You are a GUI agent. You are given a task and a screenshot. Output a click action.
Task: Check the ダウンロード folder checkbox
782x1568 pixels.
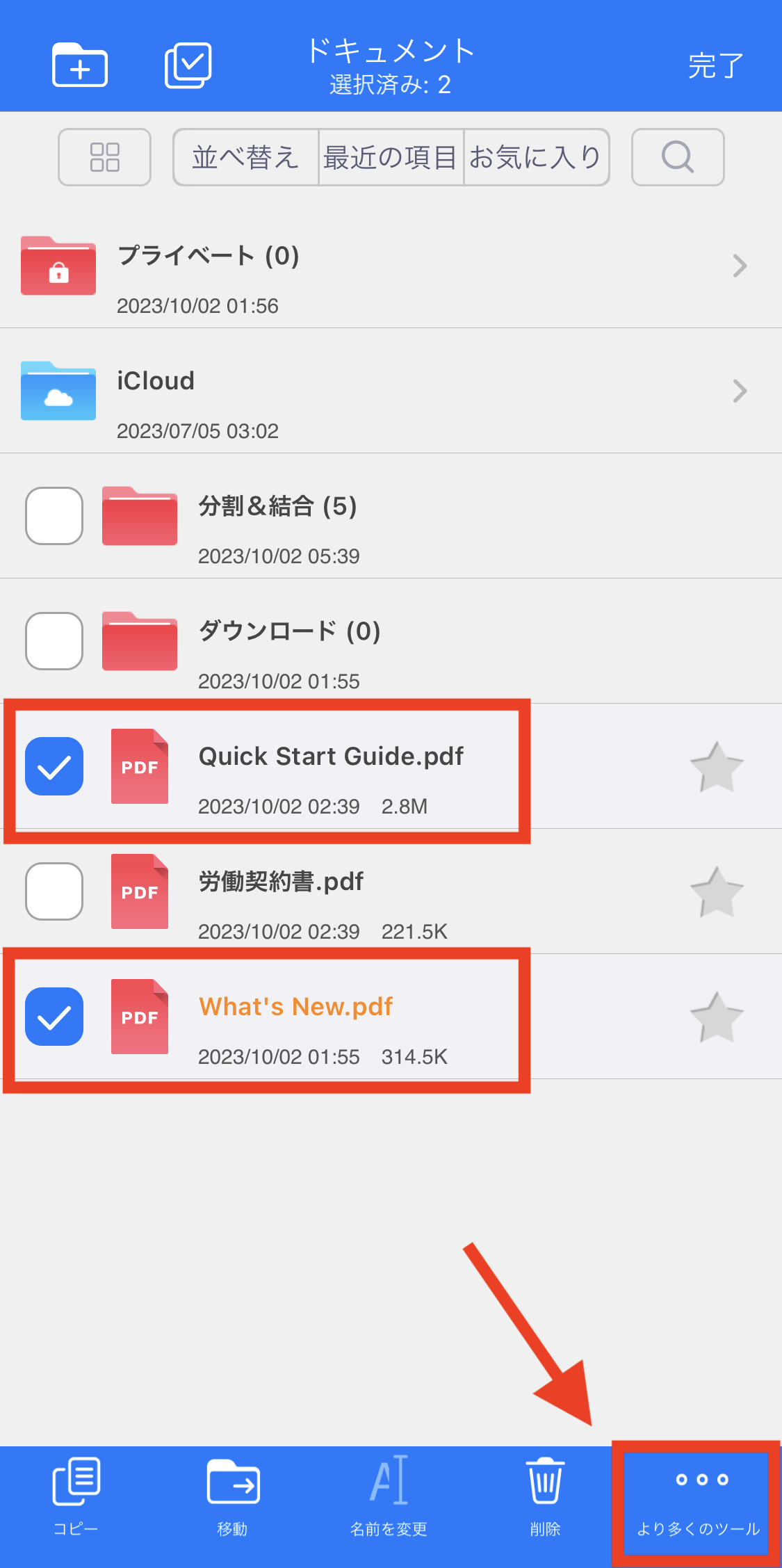[x=54, y=641]
